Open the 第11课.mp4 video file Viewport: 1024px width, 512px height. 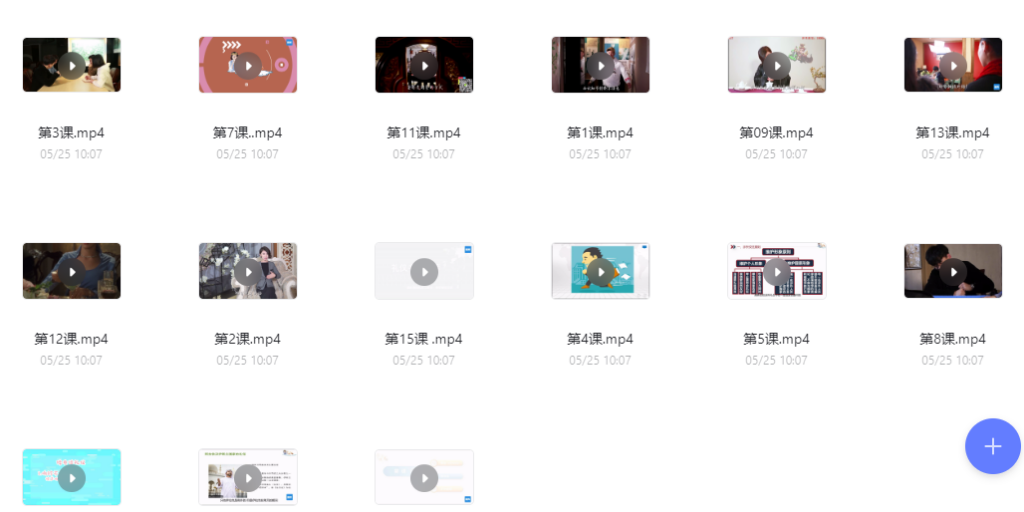pos(424,66)
